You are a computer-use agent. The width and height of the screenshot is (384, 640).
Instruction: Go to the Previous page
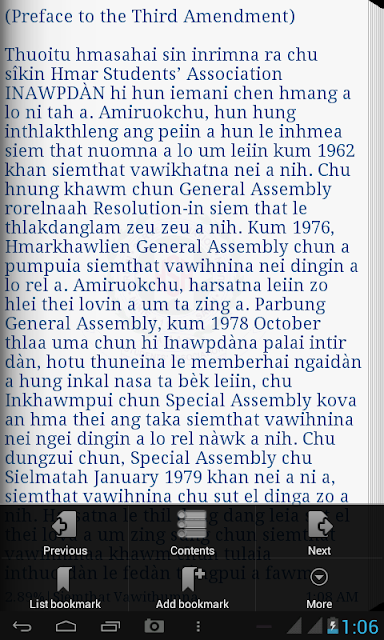coord(64,532)
